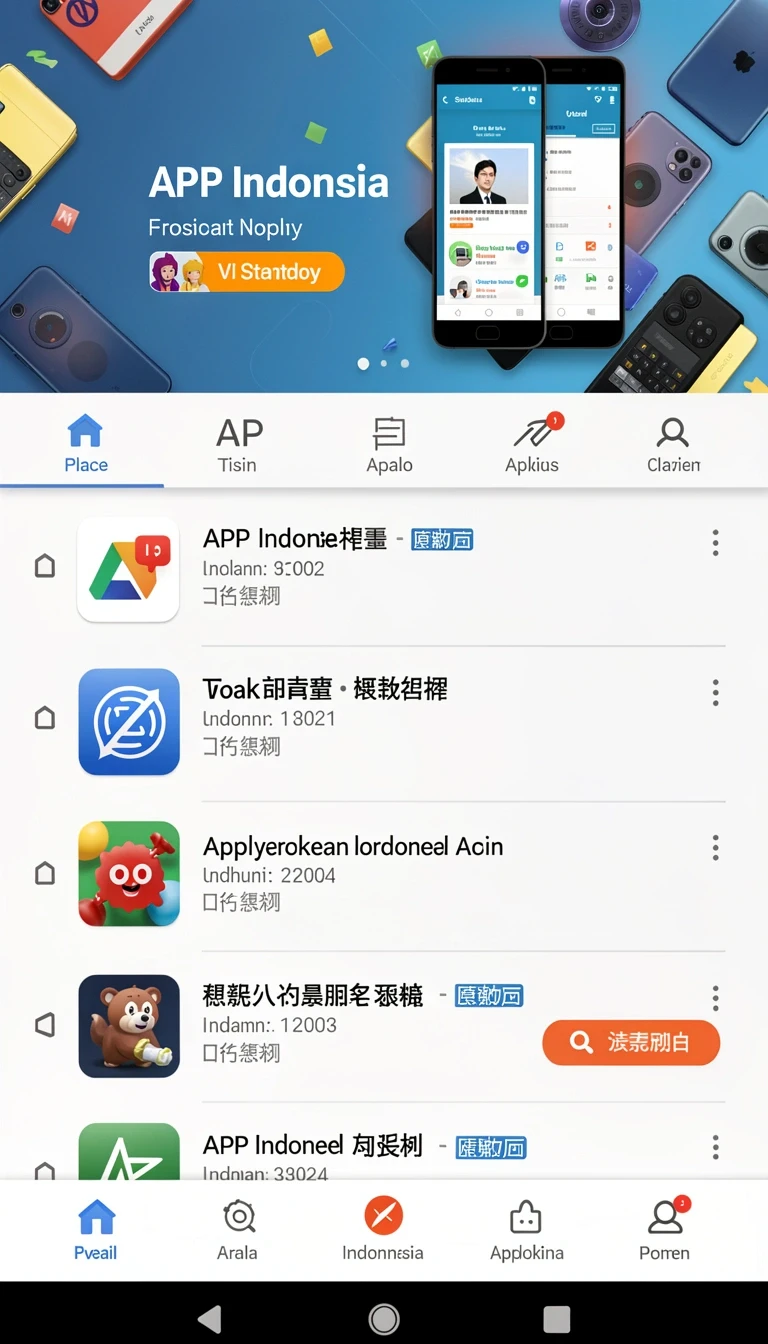Image resolution: width=768 pixels, height=1344 pixels.
Task: Switch to the Place top tab
Action: click(85, 444)
